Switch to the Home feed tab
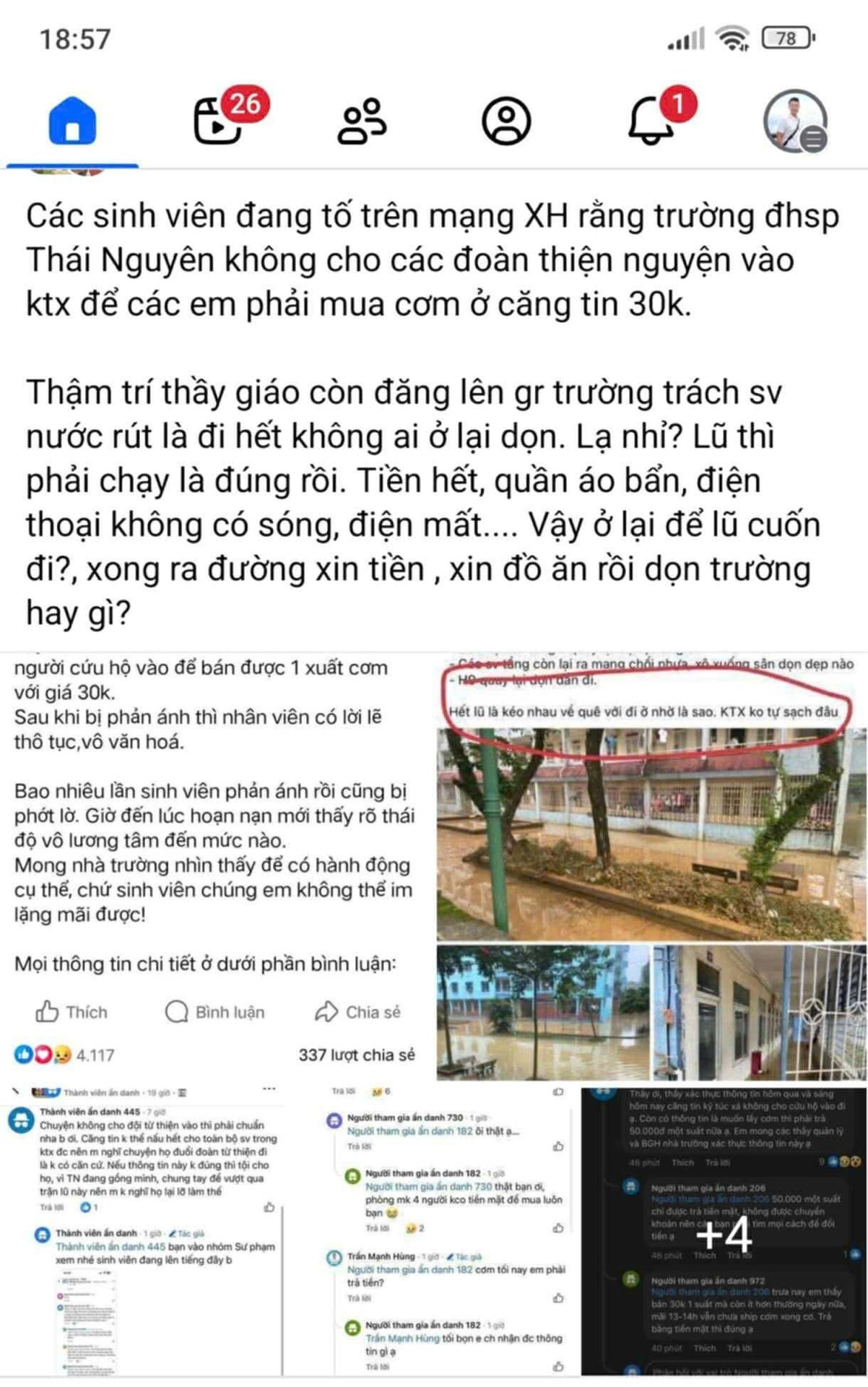 tap(72, 121)
